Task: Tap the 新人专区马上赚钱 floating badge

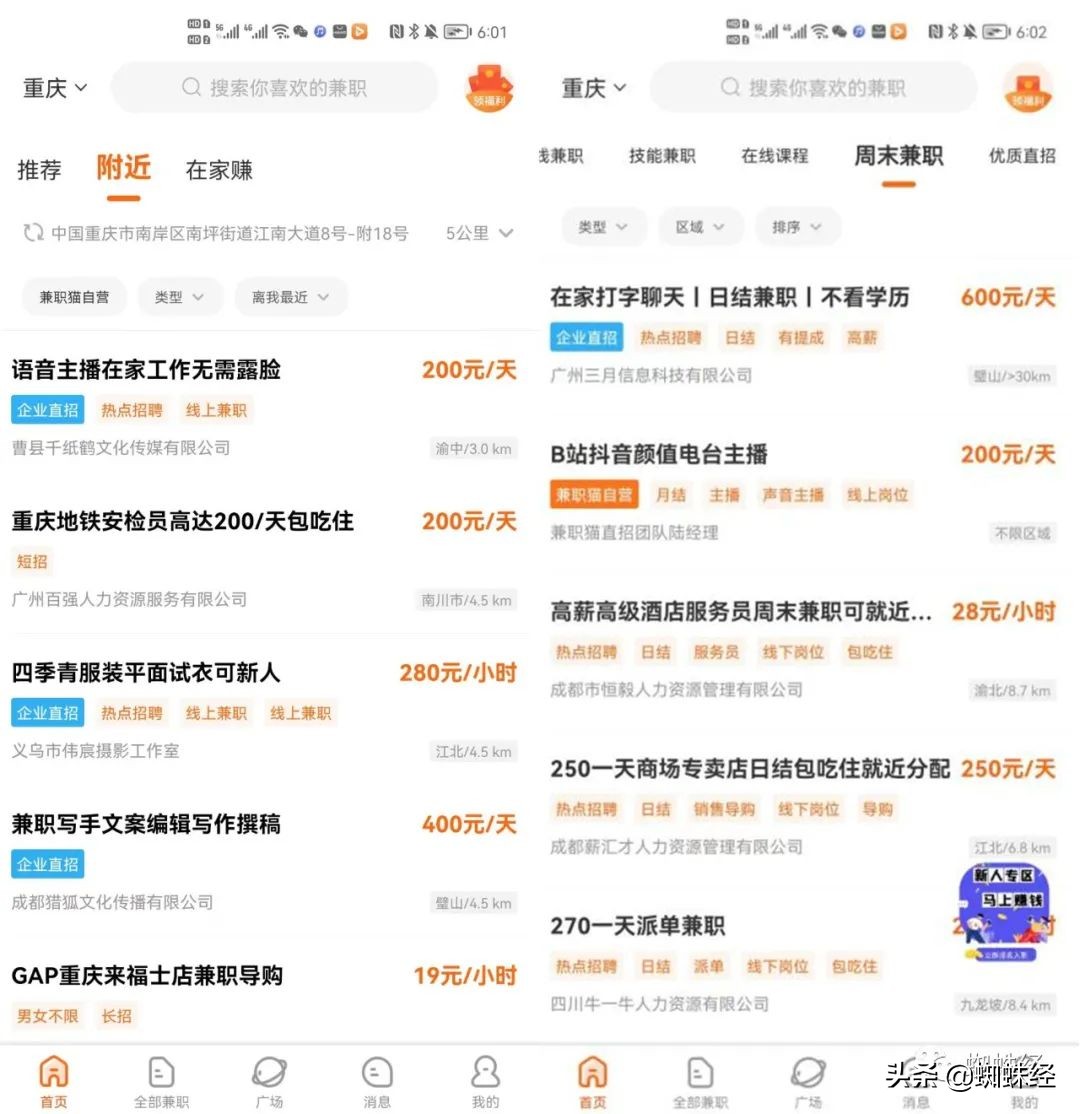Action: point(1003,905)
